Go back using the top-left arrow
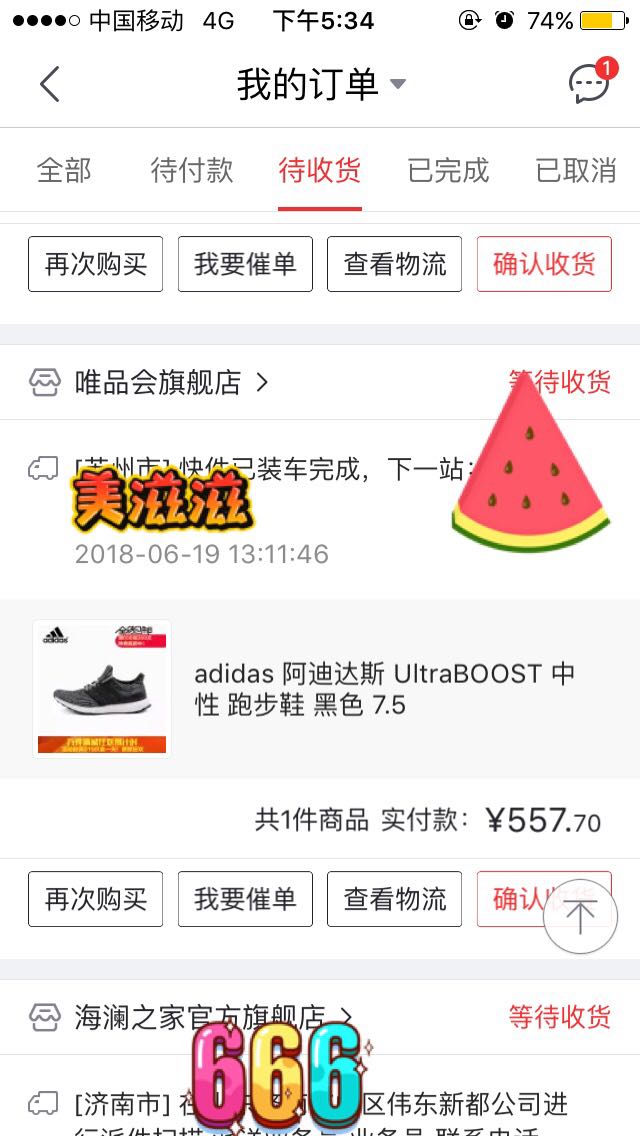The image size is (640, 1136). click(50, 84)
